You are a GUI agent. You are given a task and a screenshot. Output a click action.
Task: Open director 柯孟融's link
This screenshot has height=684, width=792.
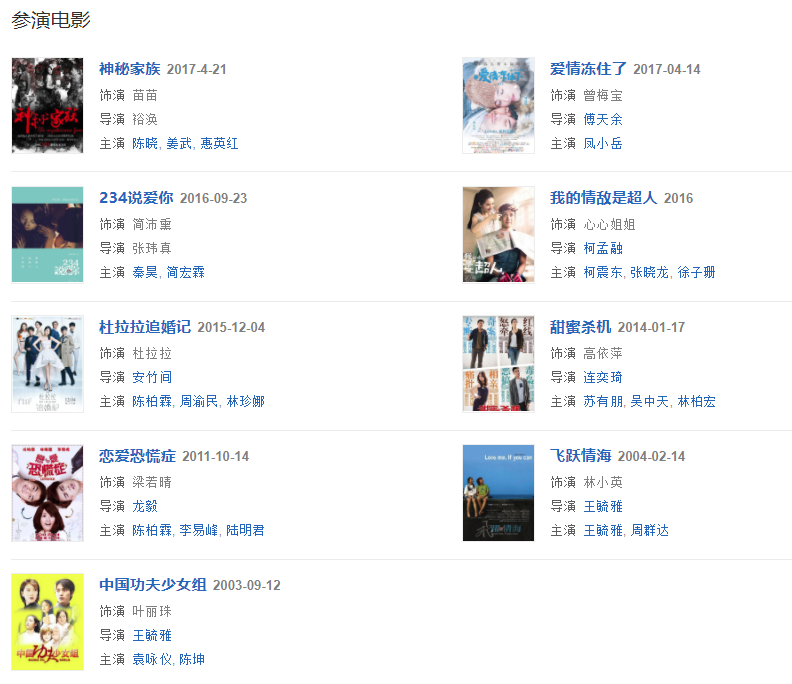click(603, 248)
